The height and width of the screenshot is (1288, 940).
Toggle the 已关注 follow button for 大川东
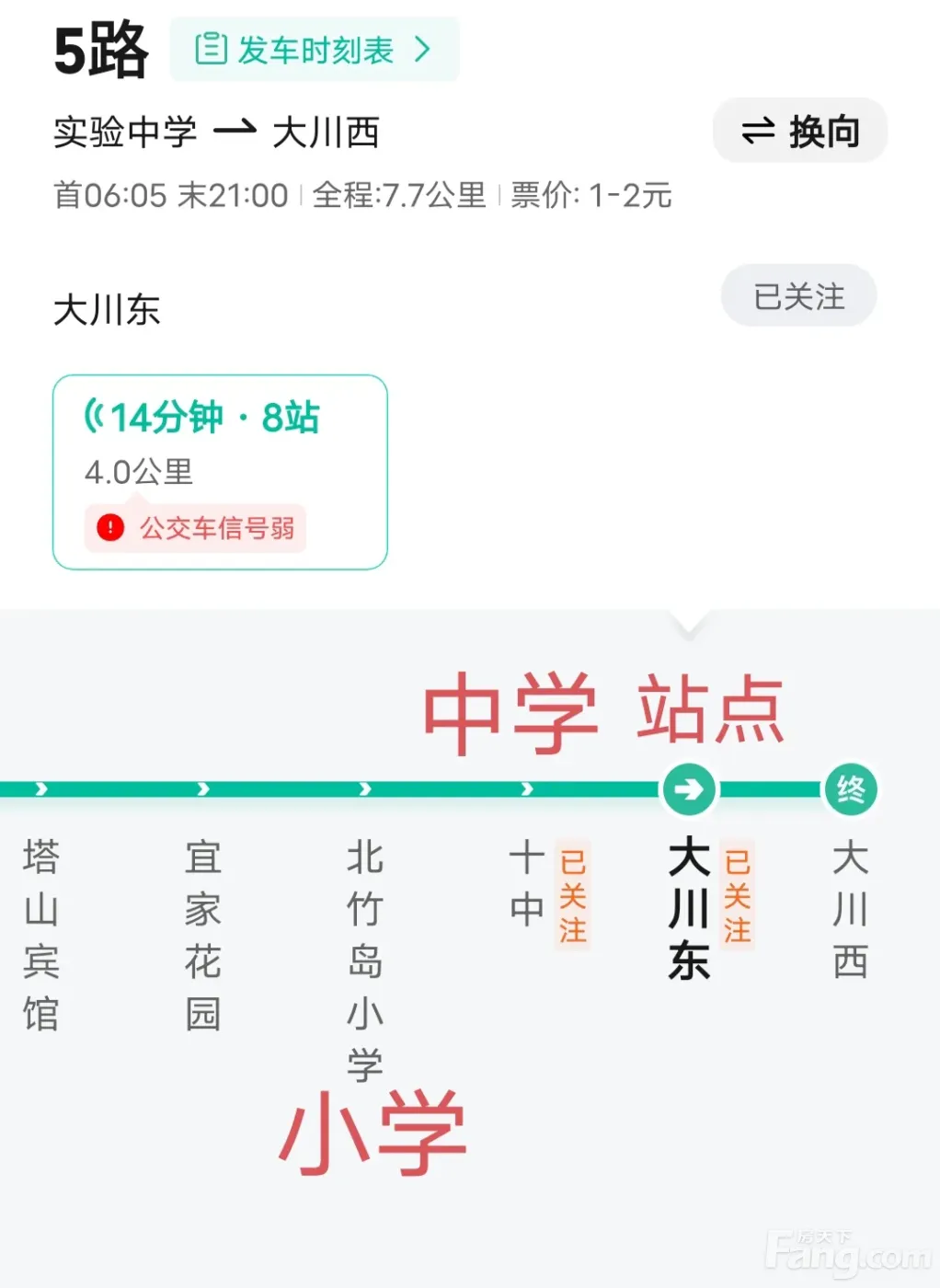pos(798,296)
